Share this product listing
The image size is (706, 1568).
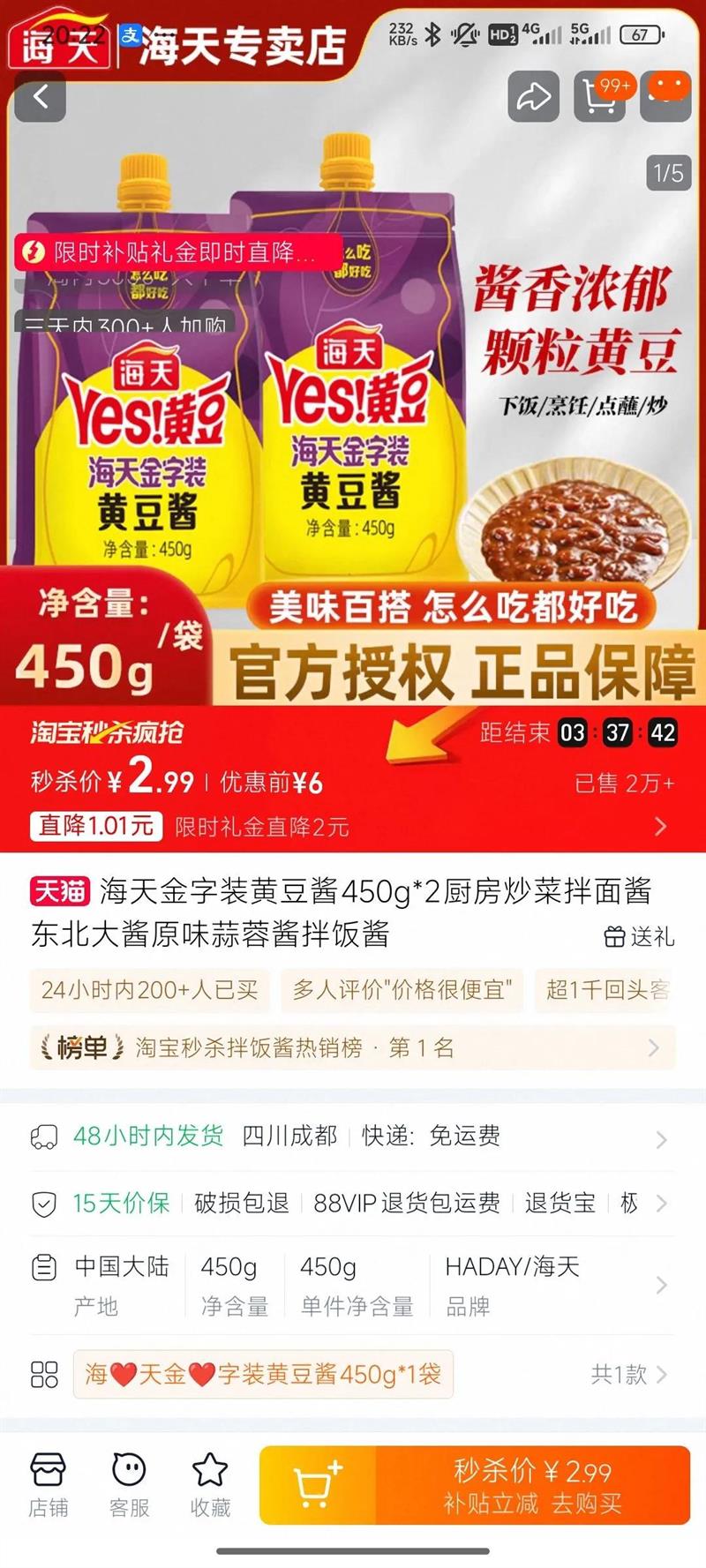(533, 96)
